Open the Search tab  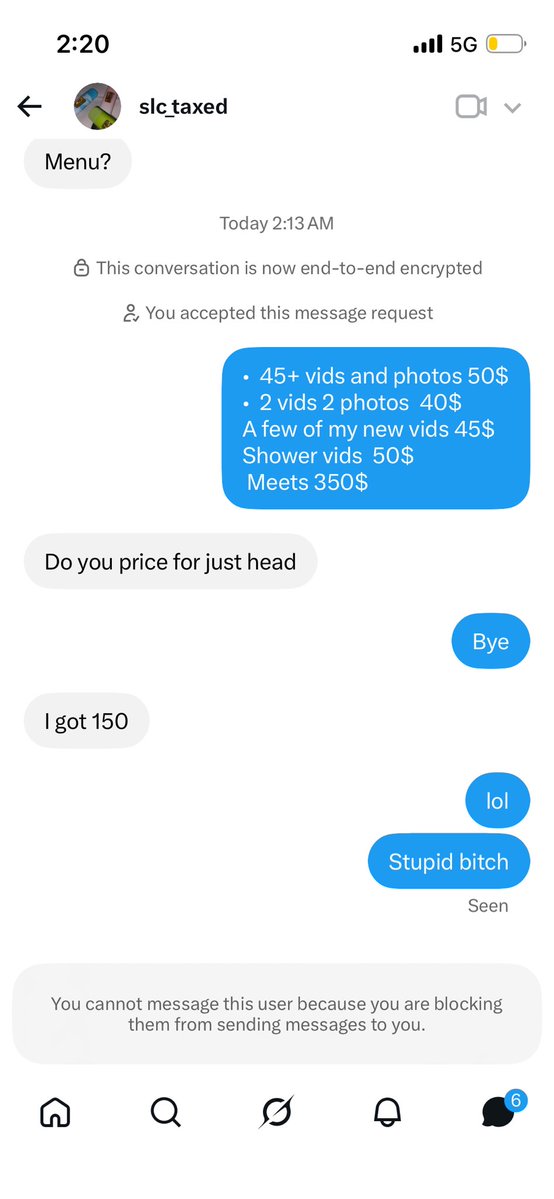(165, 1112)
